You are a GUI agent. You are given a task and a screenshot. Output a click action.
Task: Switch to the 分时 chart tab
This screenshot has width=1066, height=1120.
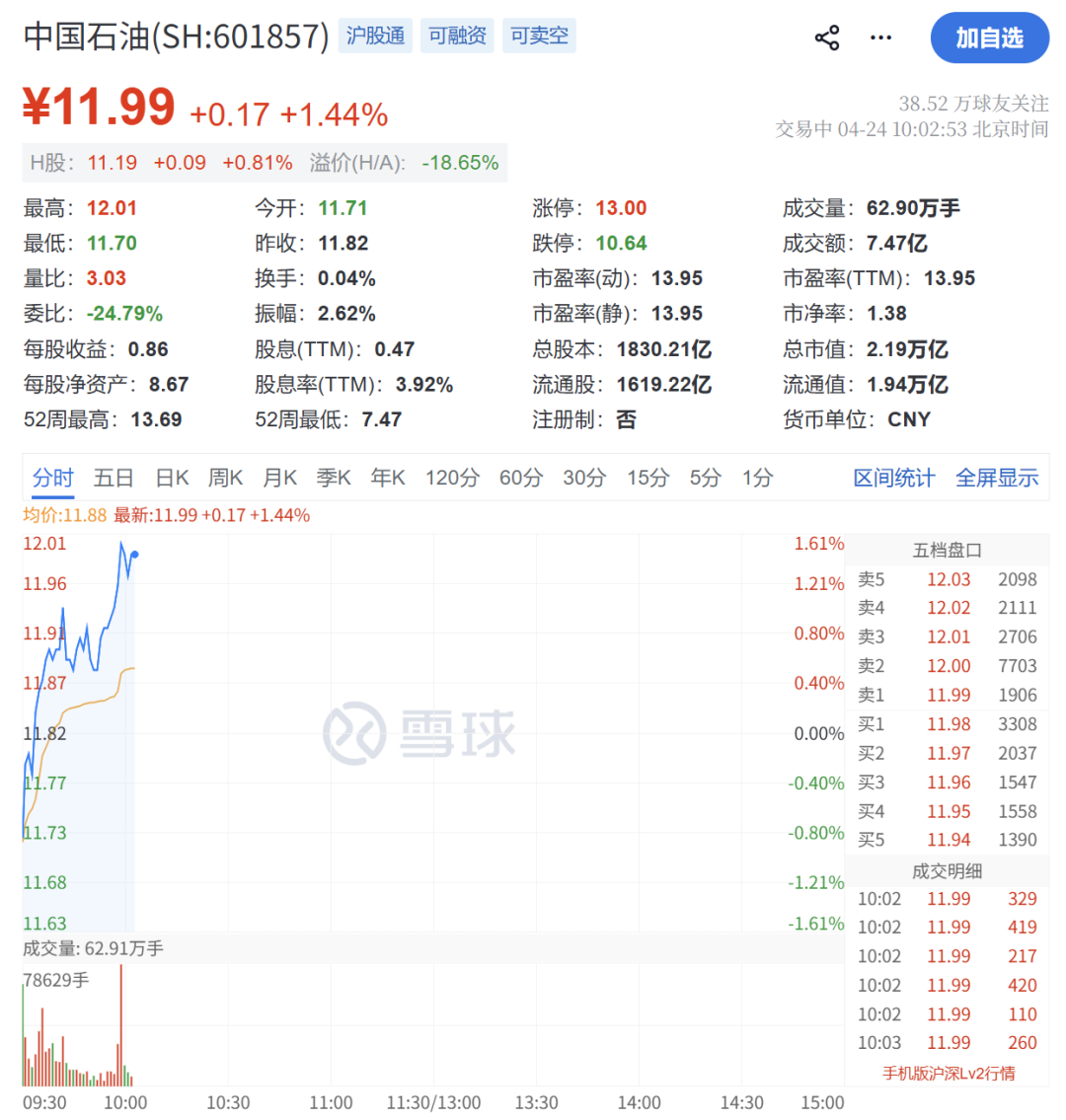(52, 478)
